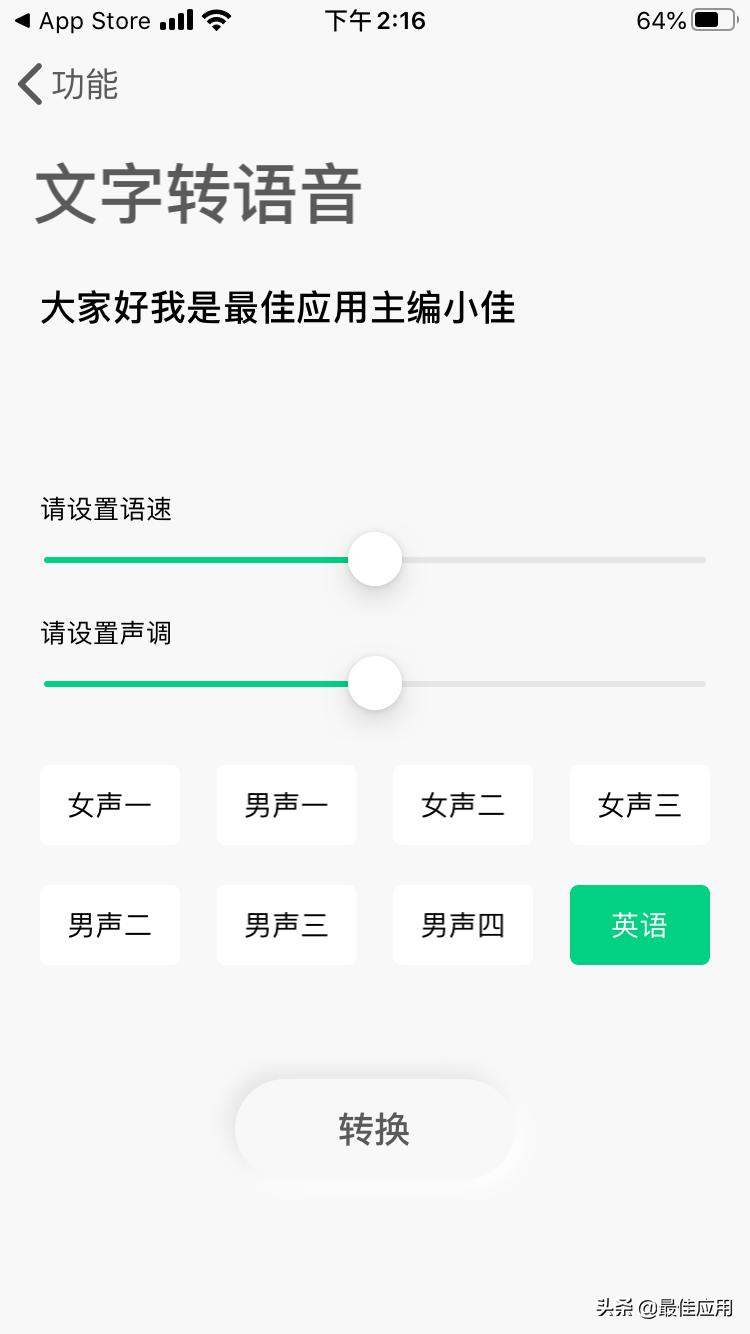Select the 女声一 voice option
Screen dimensions: 750x1334
click(110, 804)
